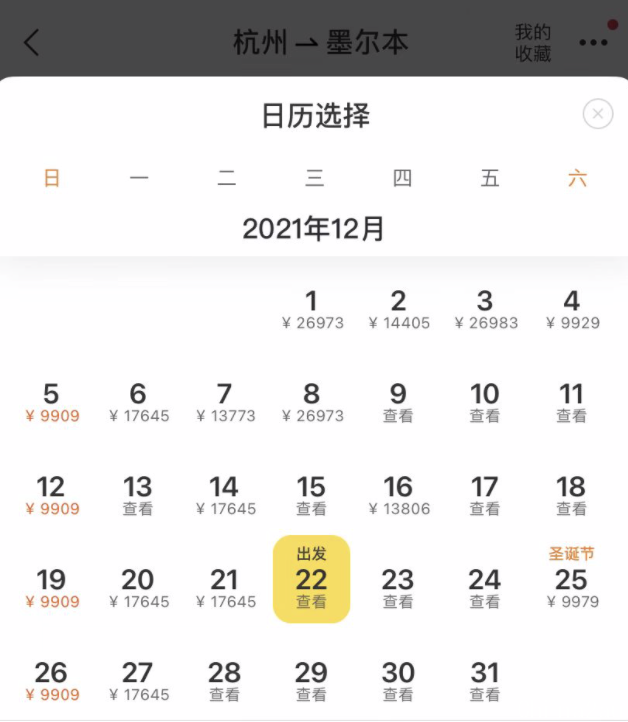Choose December 4 priced ¥9929
This screenshot has height=722, width=628.
point(572,309)
